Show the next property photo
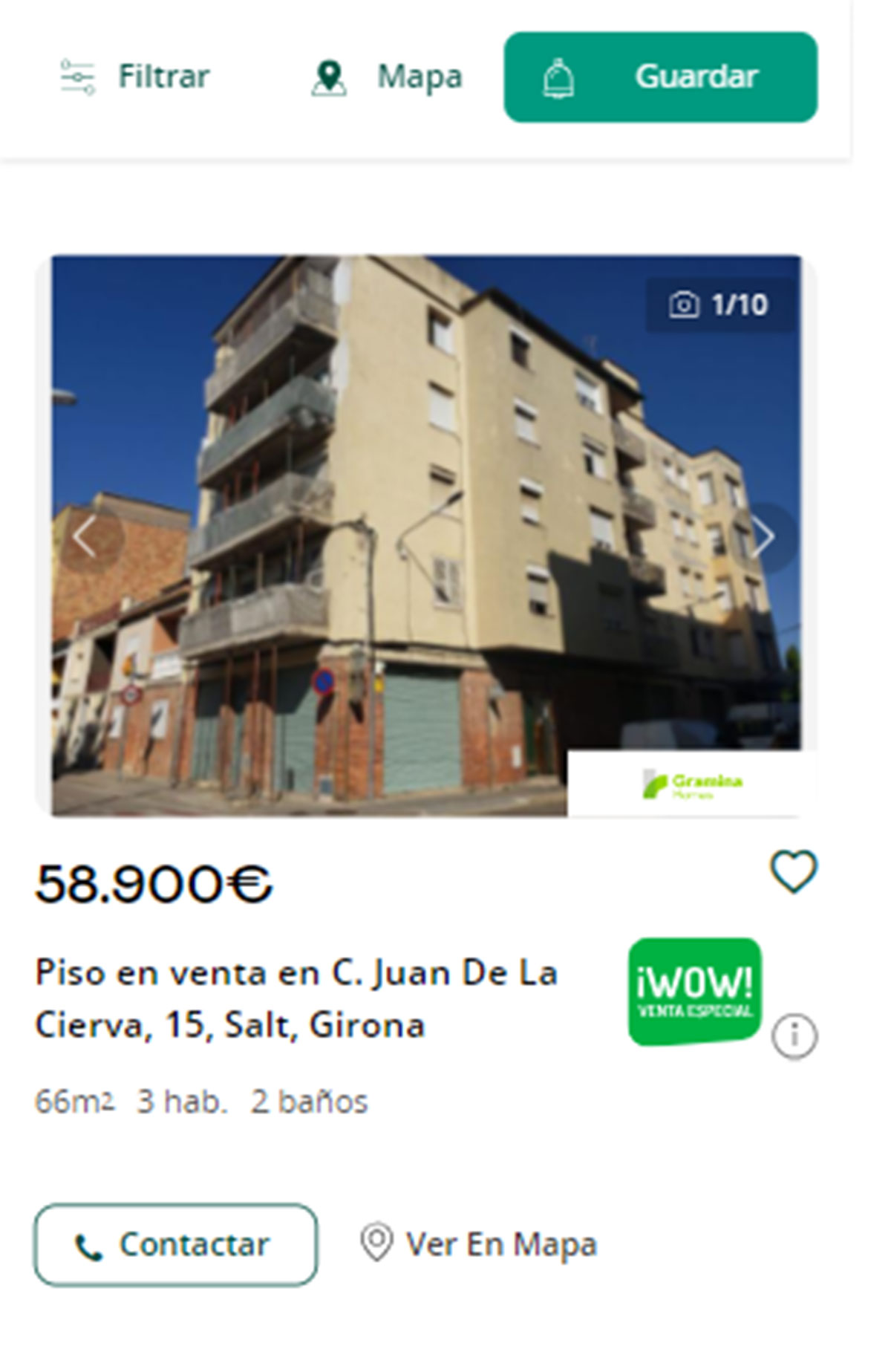891x1372 pixels. [x=764, y=536]
